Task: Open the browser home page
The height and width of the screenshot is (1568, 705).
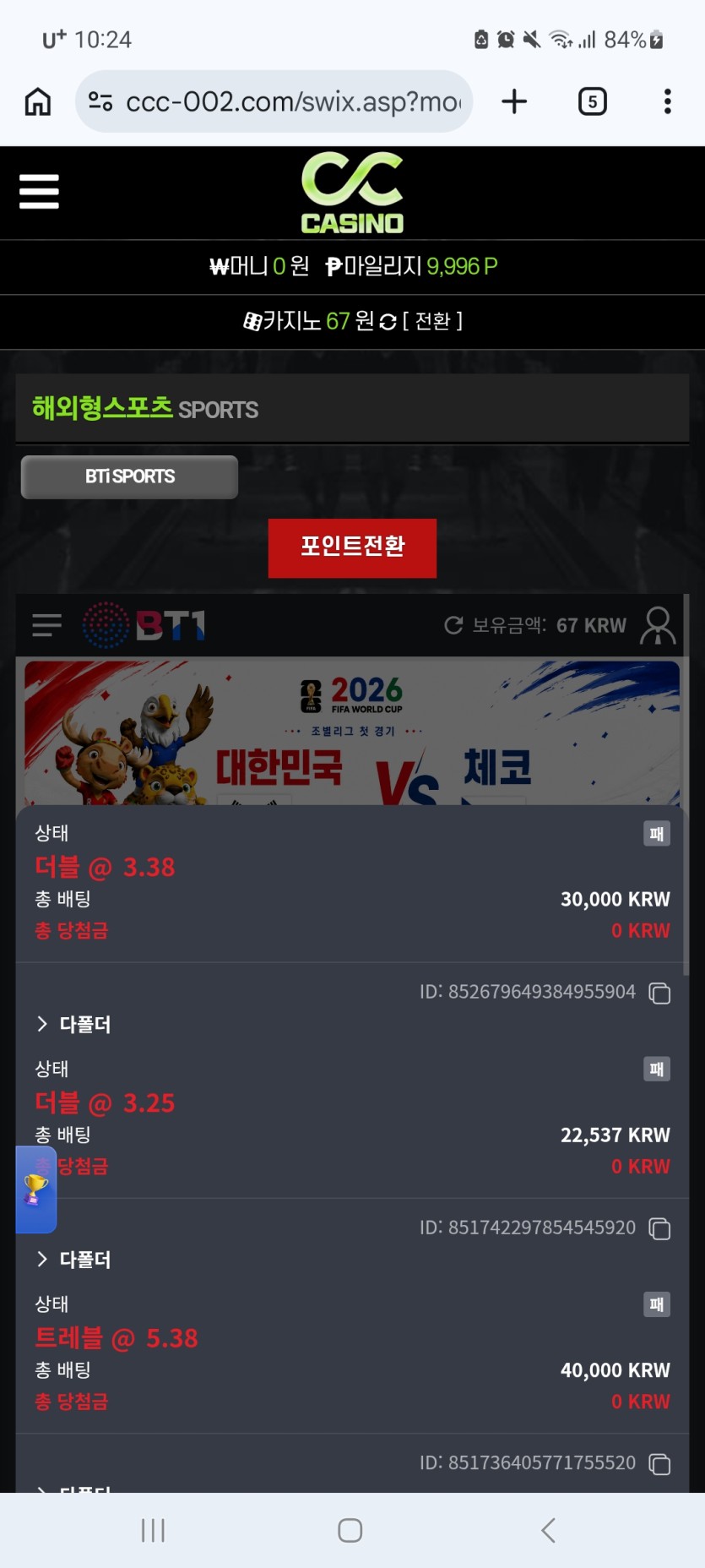Action: click(x=38, y=101)
